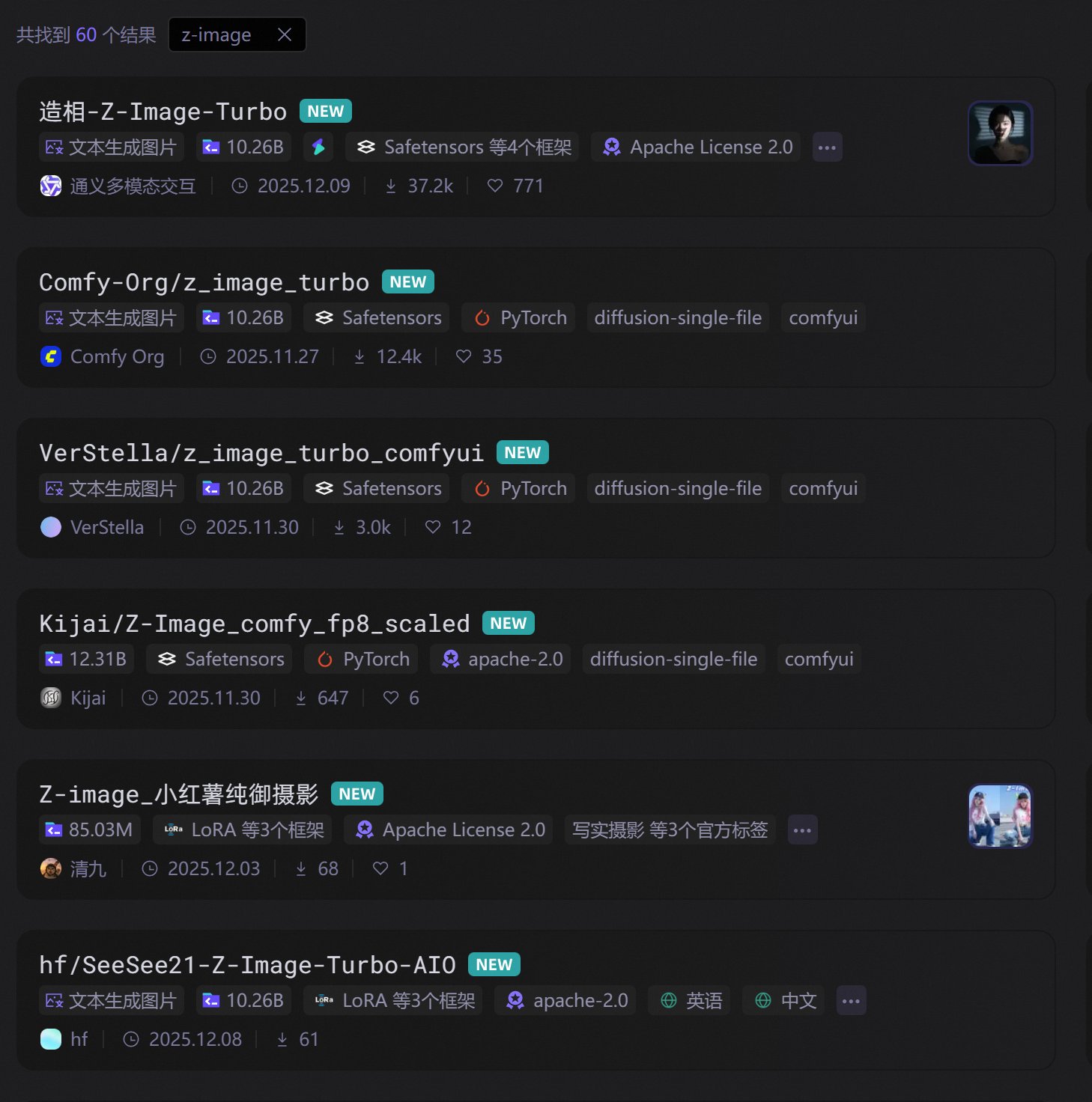1092x1102 pixels.
Task: Expand more tags on hf/SeeSee21-Z-Image-Turbo-AIO
Action: coord(851,1001)
